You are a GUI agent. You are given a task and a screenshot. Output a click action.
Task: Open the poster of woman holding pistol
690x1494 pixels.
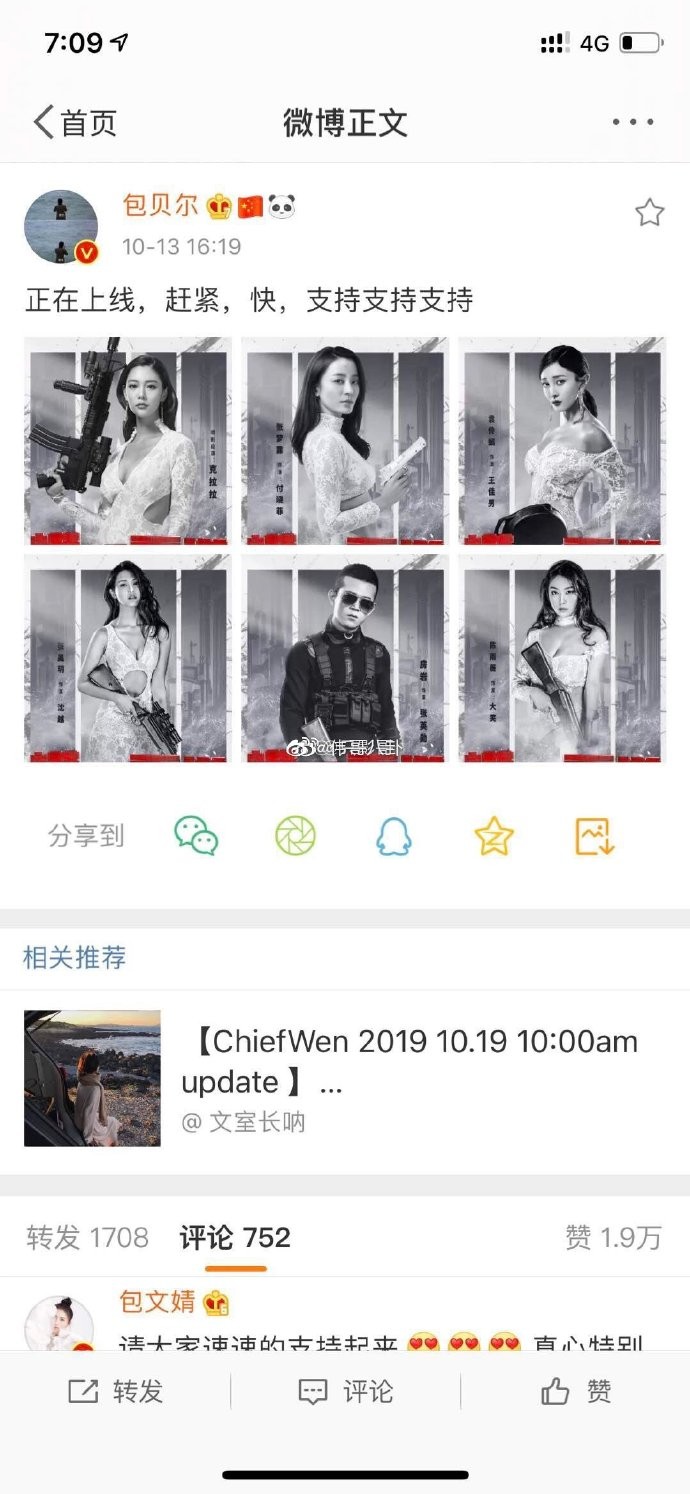(x=344, y=441)
